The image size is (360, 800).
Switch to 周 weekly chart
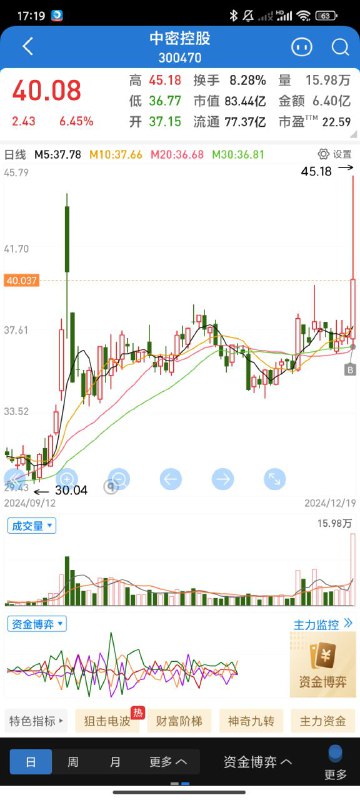(73, 762)
